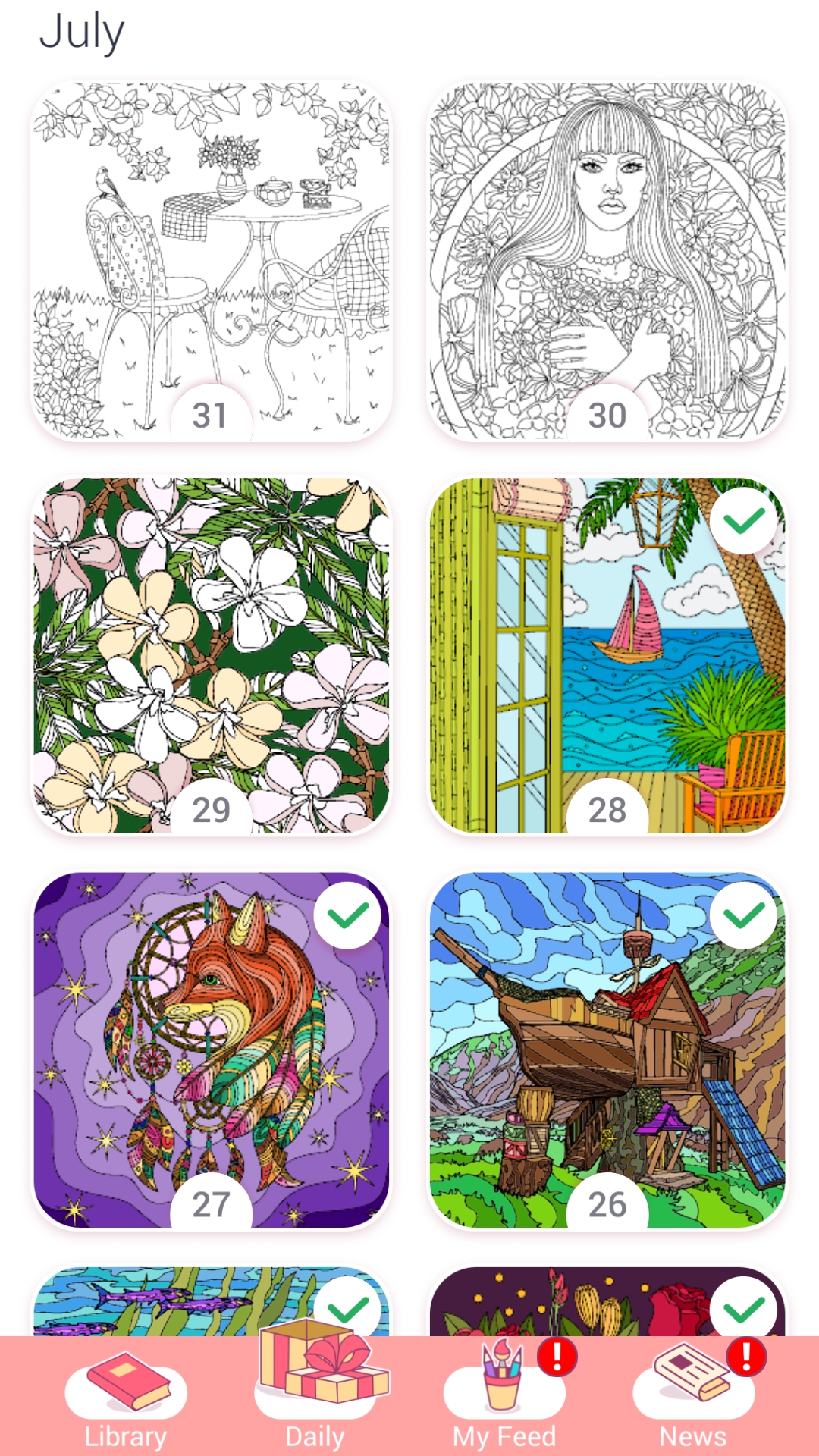Open the July 28 sailboat view picture
This screenshot has width=819, height=1456.
point(607,656)
